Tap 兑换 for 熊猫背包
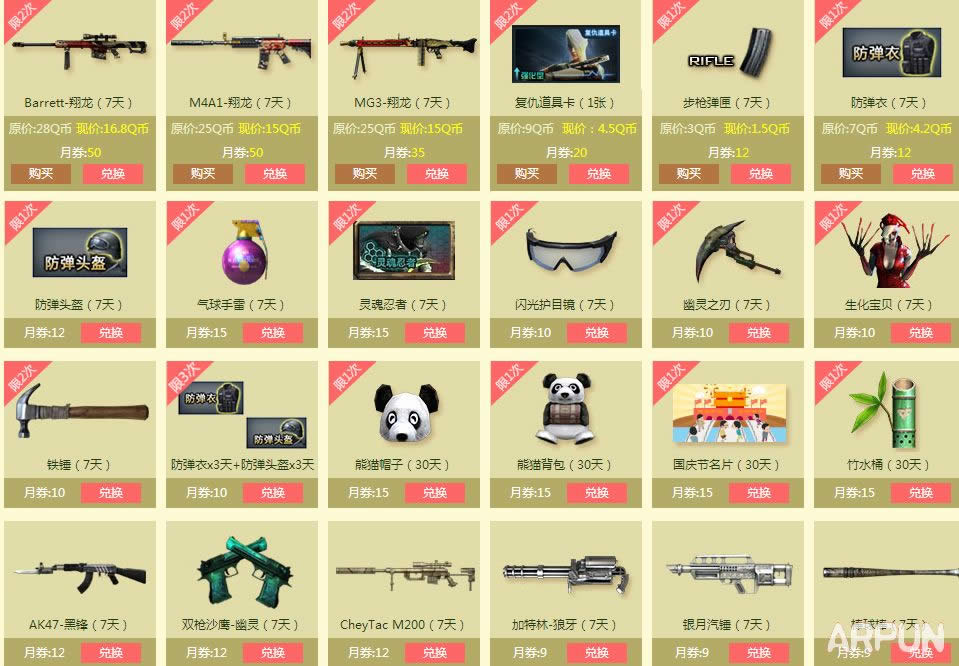959x666 pixels. coord(597,493)
